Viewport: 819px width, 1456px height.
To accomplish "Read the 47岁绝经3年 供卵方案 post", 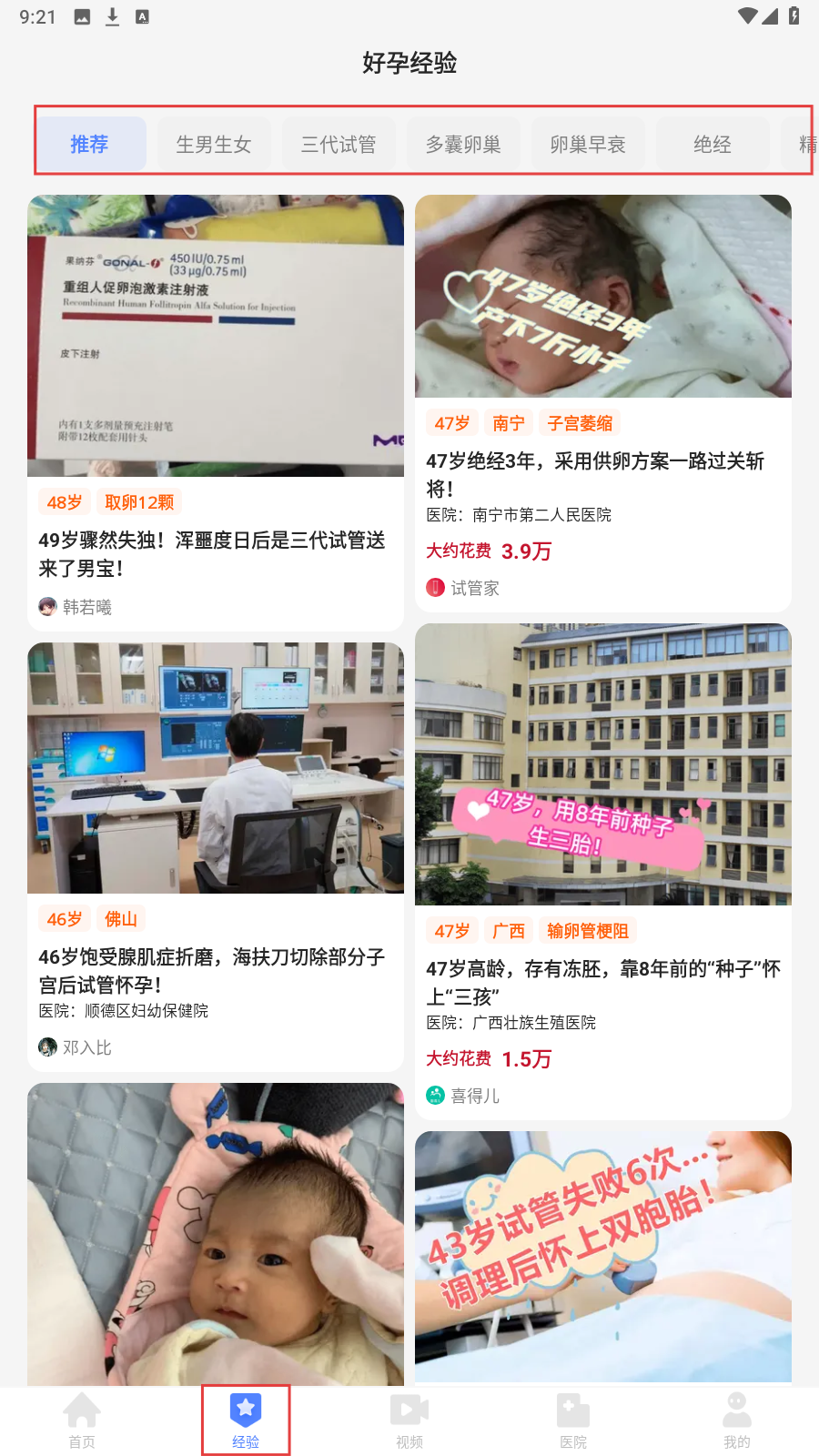I will tap(602, 473).
